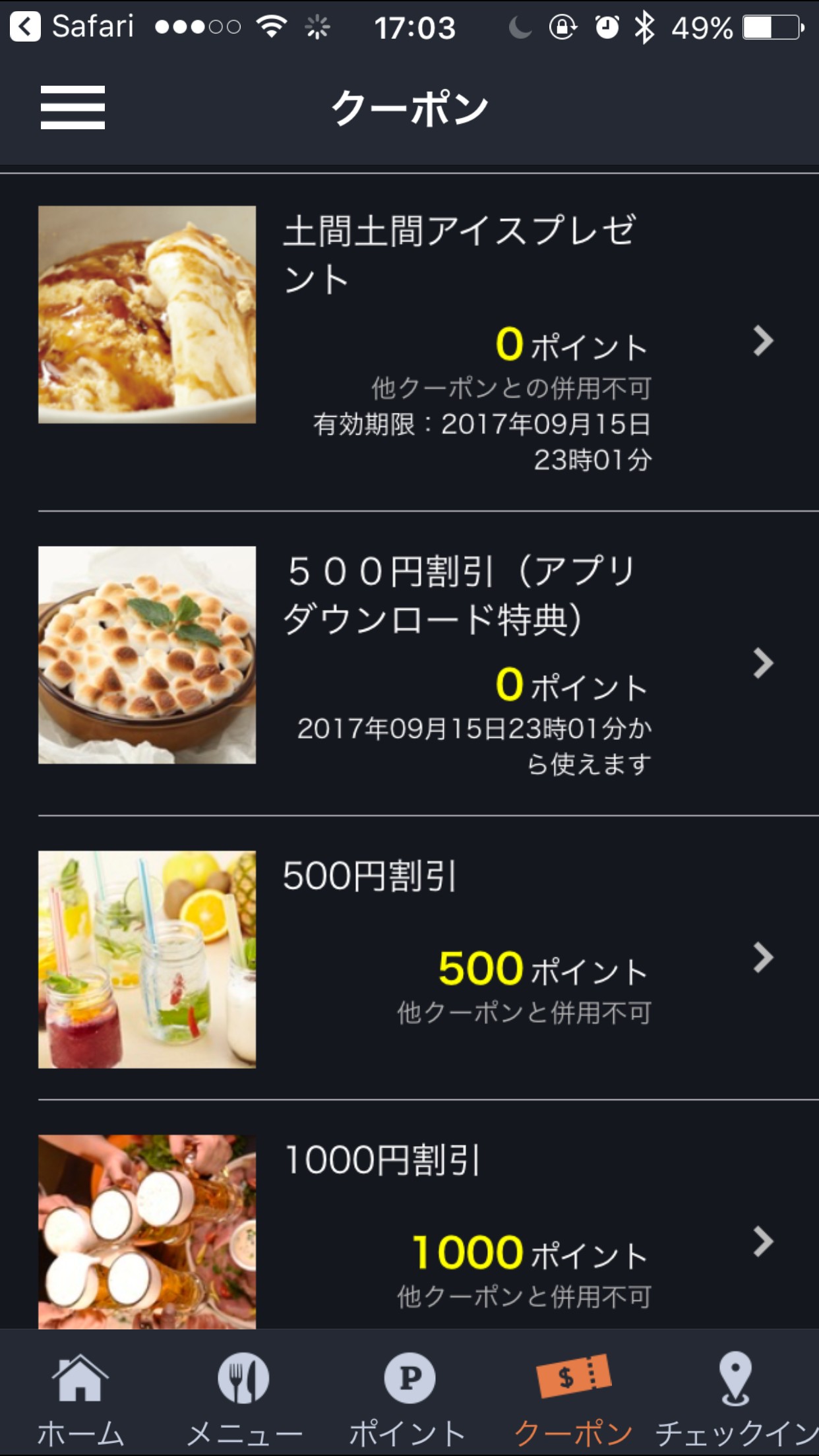Open the ポイント tab
Viewport: 819px width, 1456px height.
tap(409, 1398)
